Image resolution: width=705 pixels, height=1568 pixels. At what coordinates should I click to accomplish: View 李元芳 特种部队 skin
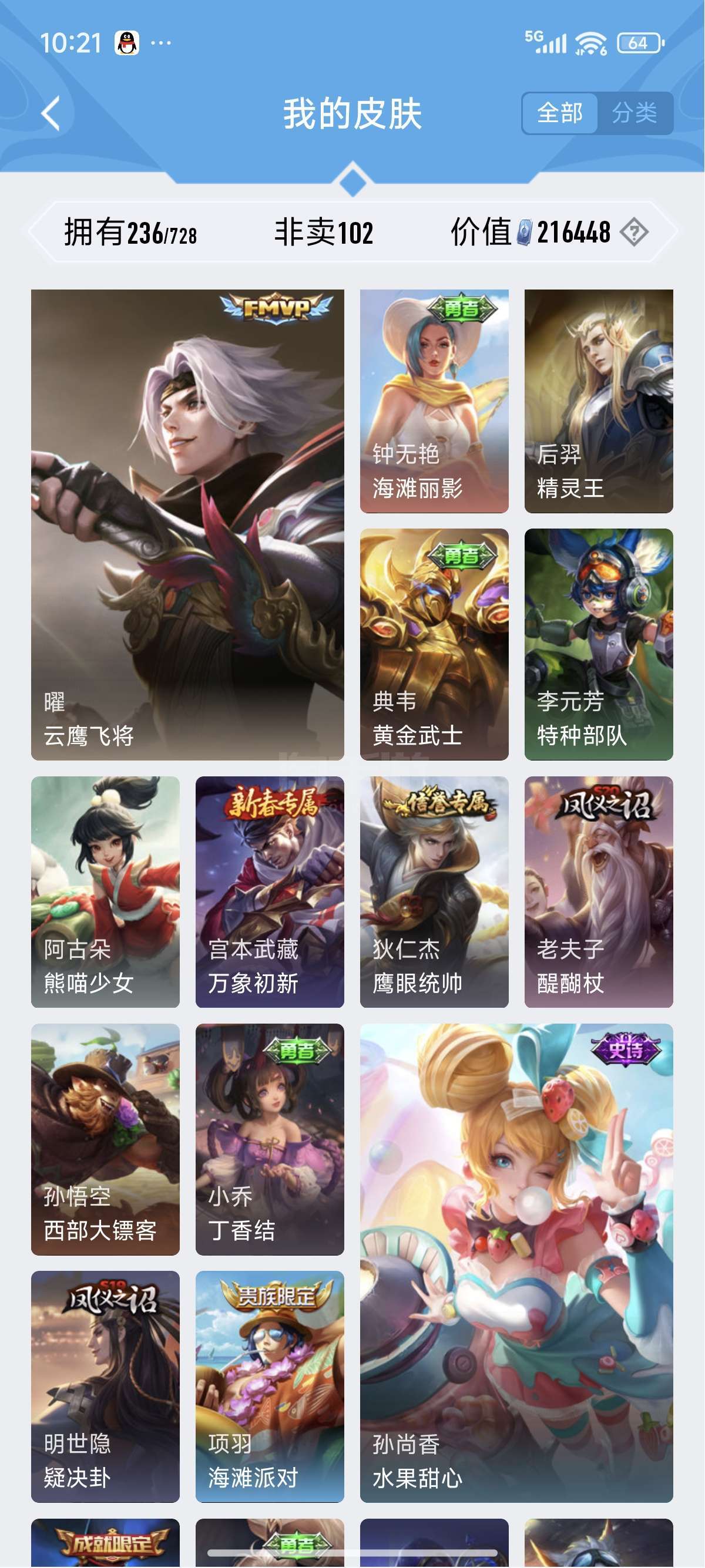[x=599, y=644]
